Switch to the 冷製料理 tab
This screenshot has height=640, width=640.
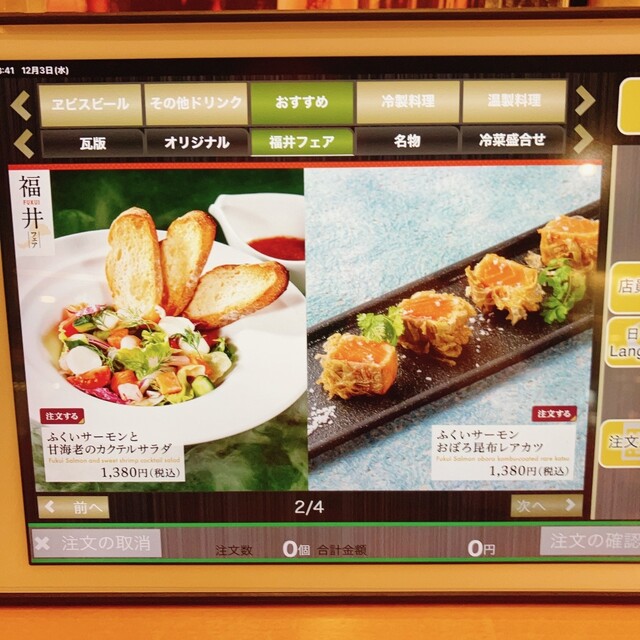coord(407,102)
